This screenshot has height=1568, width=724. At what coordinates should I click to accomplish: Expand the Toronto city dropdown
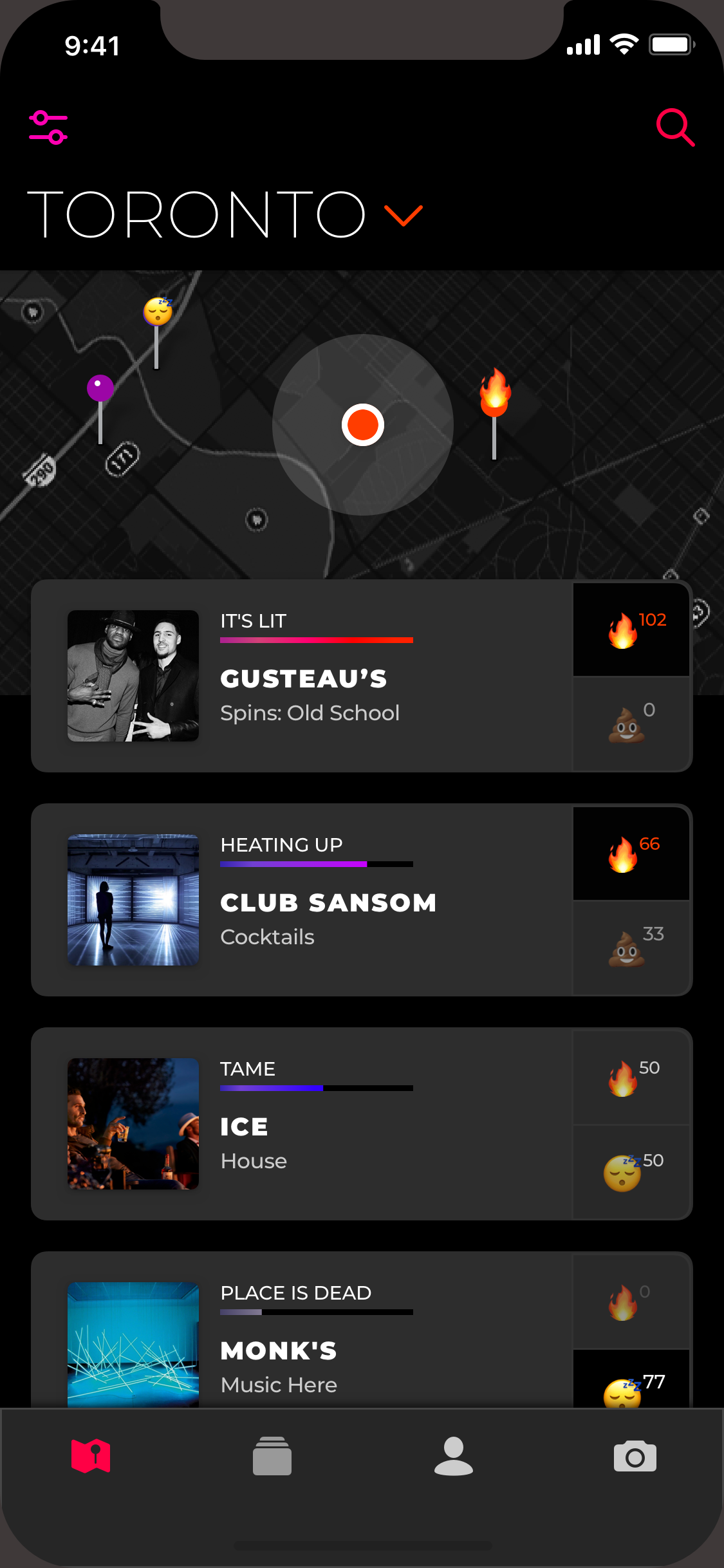[x=403, y=216]
